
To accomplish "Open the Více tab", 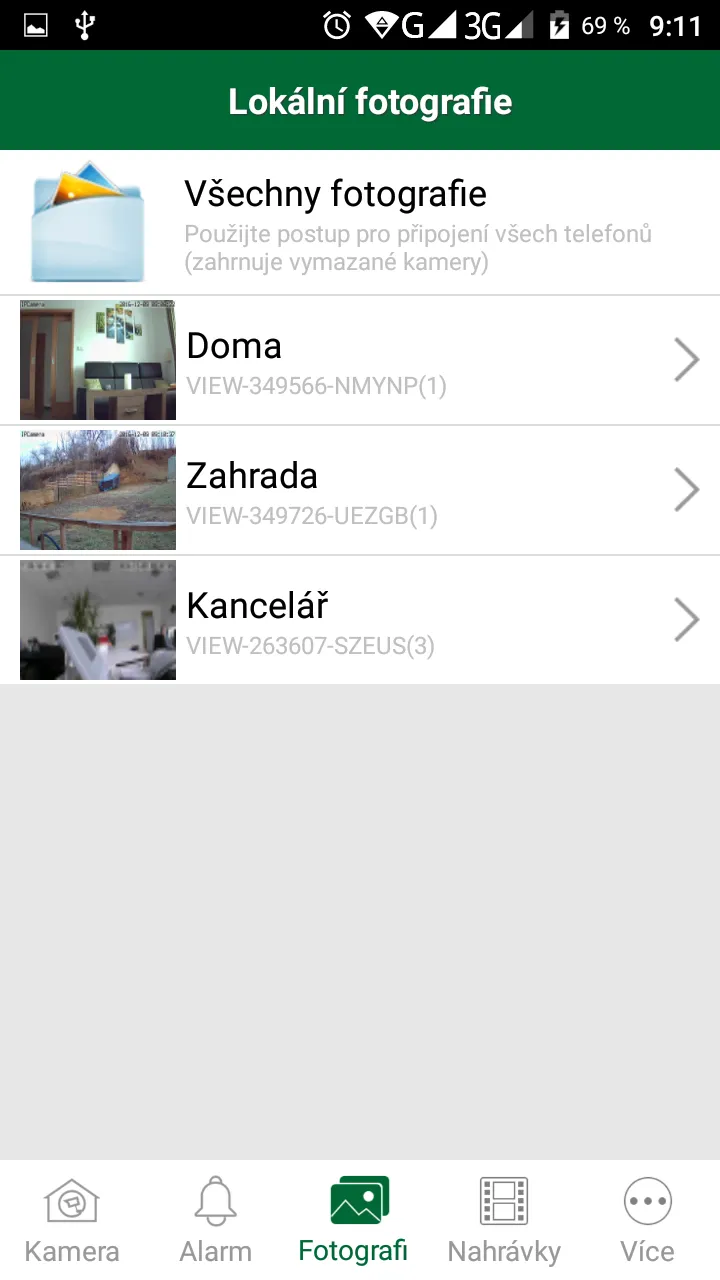I will pos(647,1220).
